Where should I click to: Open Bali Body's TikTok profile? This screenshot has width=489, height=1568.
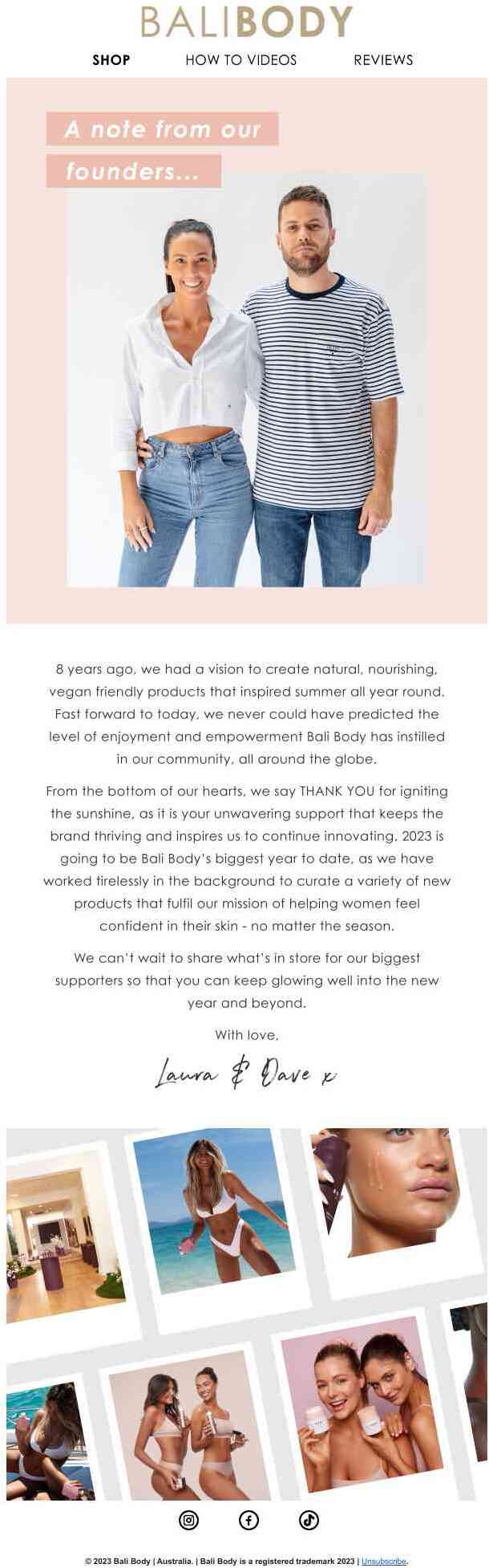[x=309, y=1520]
